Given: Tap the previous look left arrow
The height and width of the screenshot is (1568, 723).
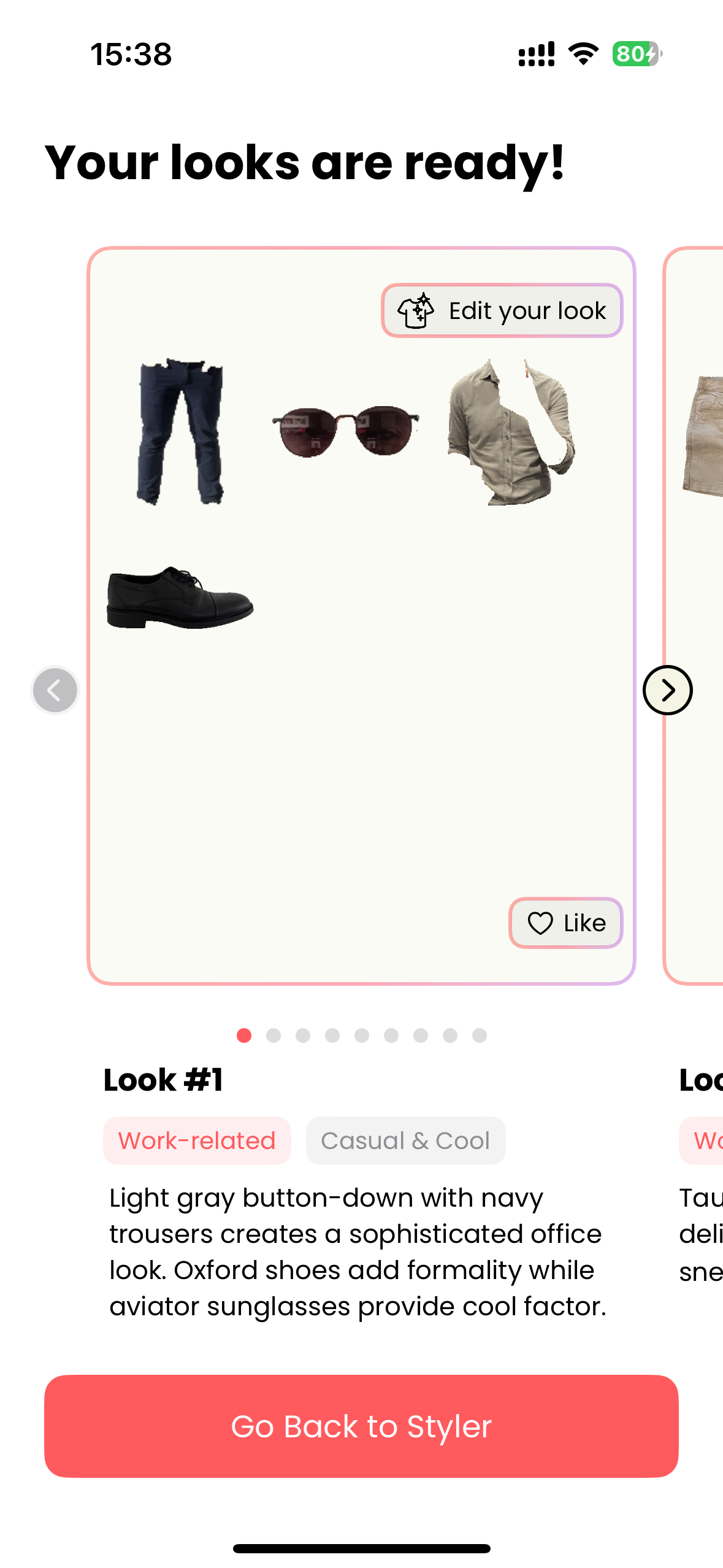Looking at the screenshot, I should point(55,690).
